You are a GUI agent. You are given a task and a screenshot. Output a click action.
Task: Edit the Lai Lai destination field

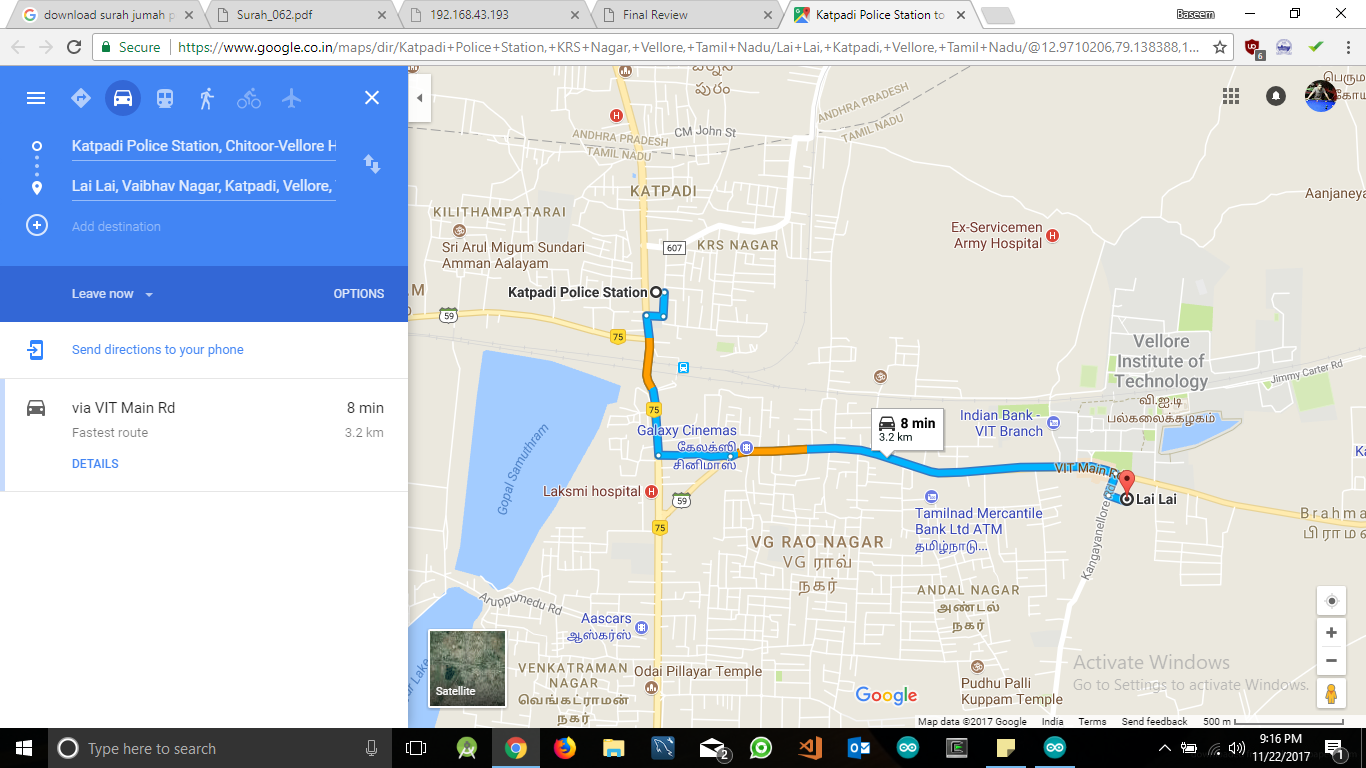pos(203,186)
